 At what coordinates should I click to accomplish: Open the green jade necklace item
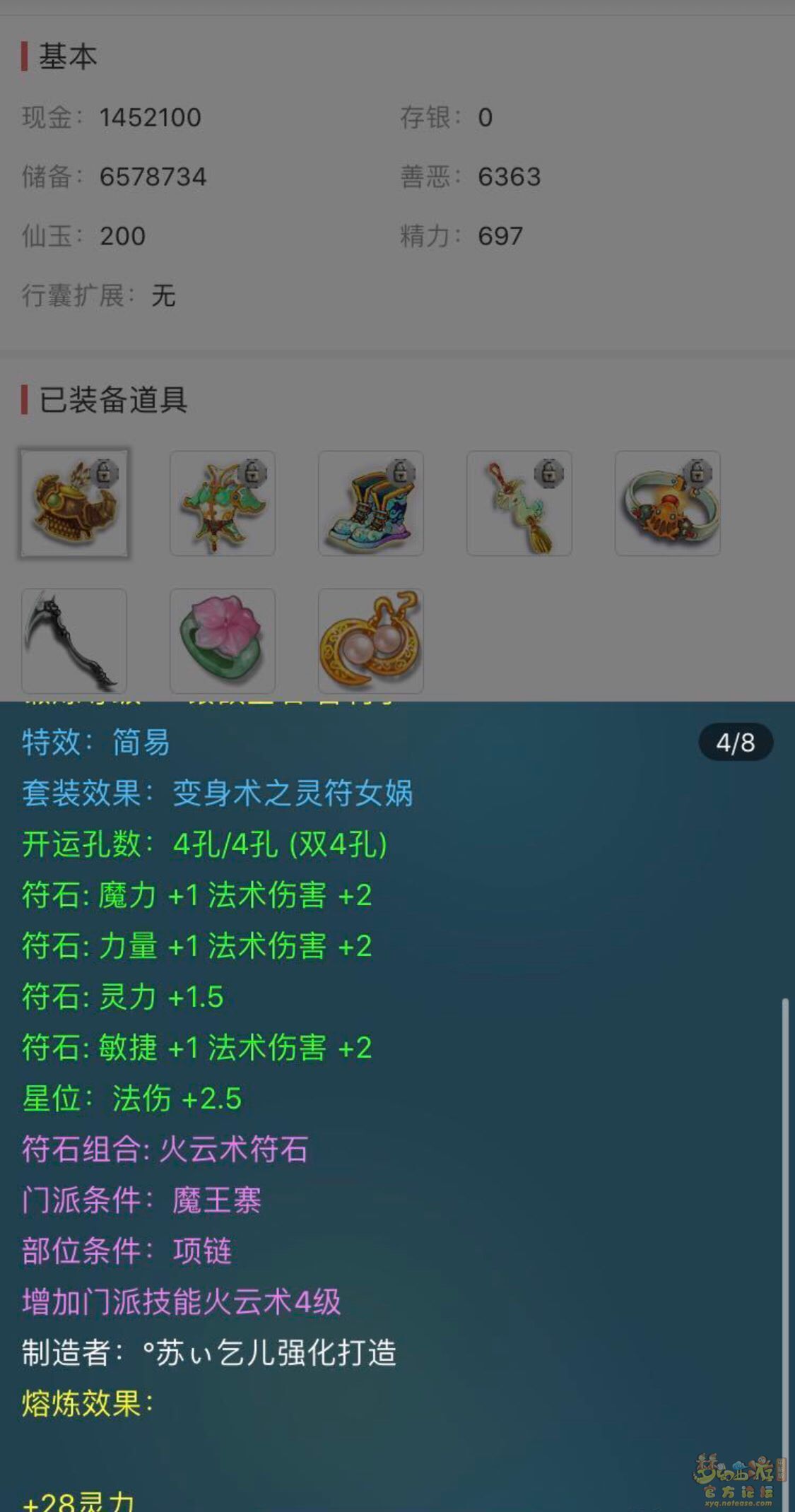[x=223, y=503]
